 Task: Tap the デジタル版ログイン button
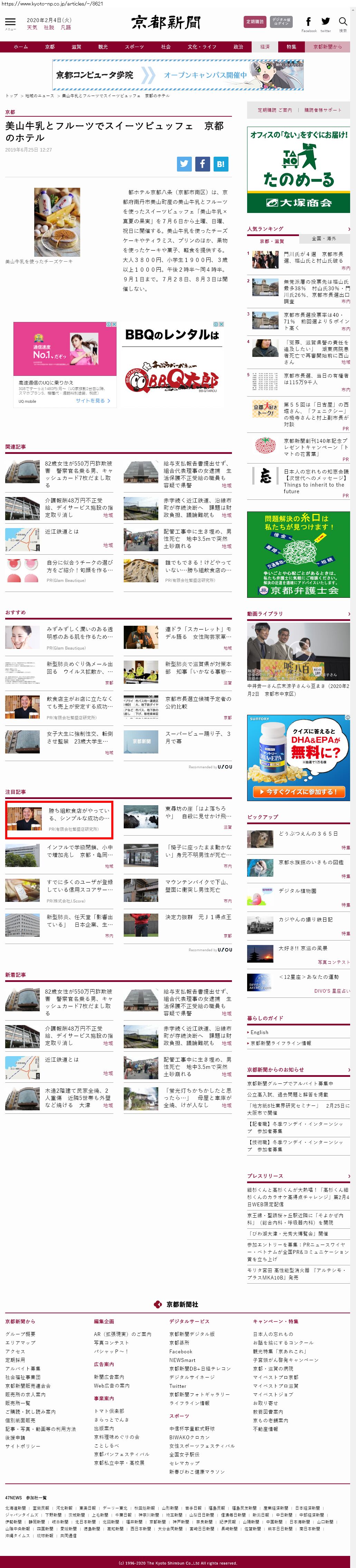tap(281, 22)
